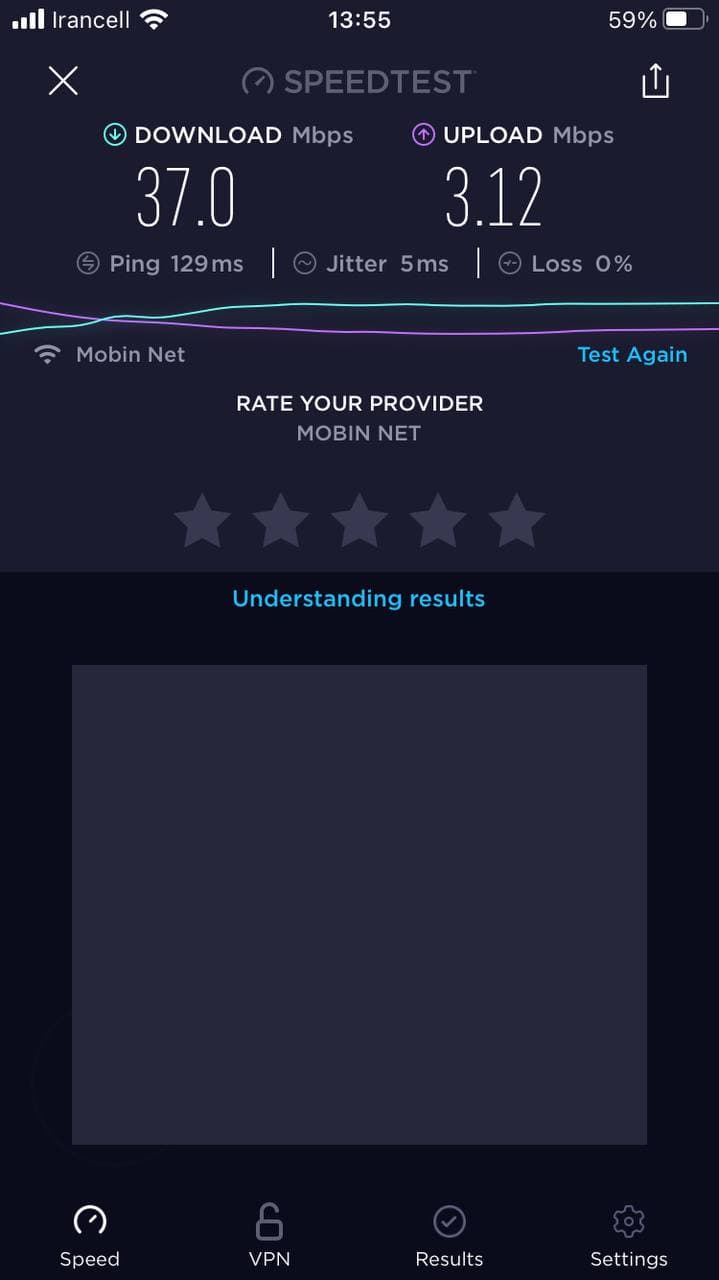This screenshot has width=719, height=1280.
Task: Select the Speed tab
Action: point(90,1236)
